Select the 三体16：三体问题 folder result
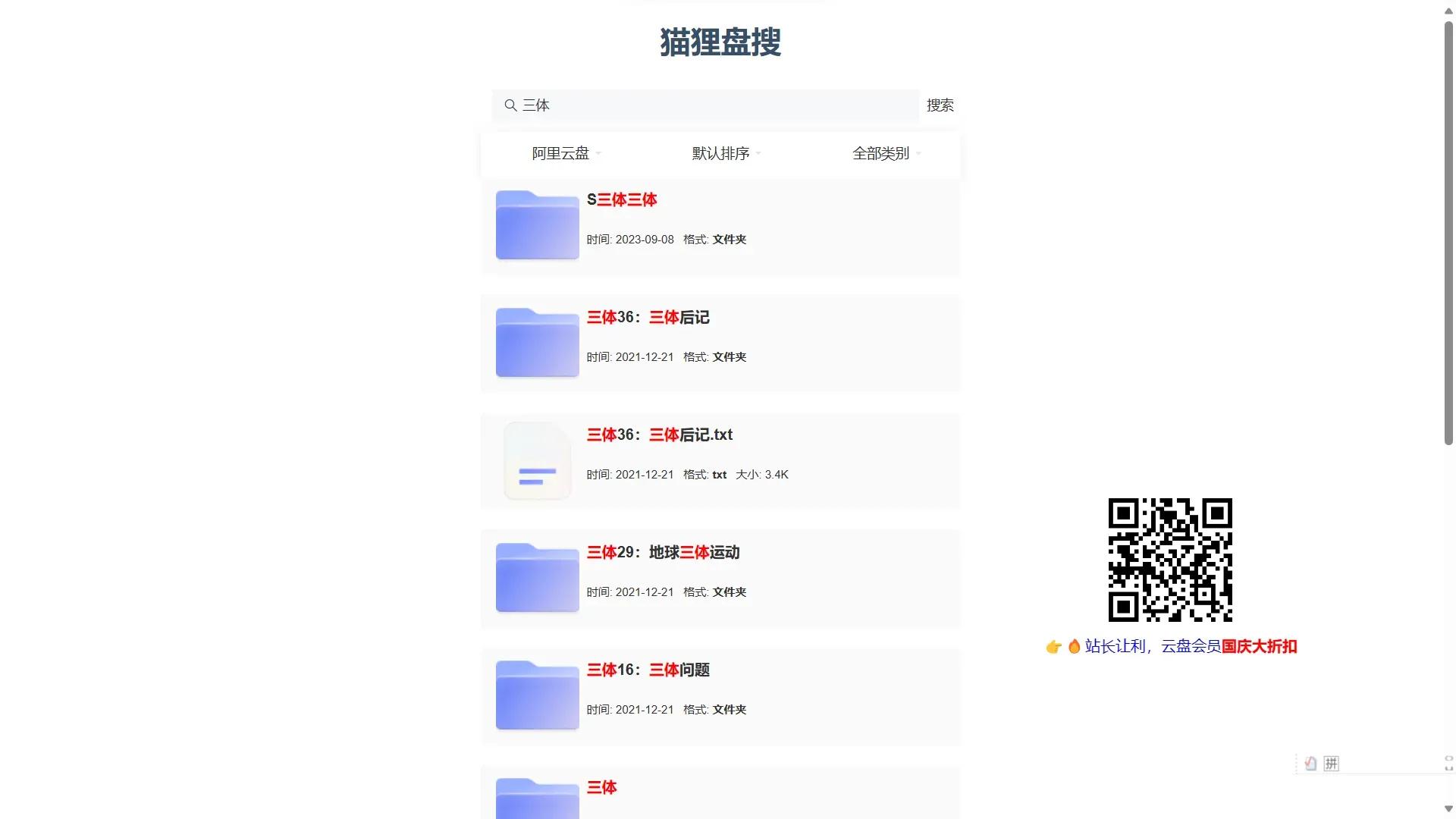The image size is (1456, 819). point(648,670)
